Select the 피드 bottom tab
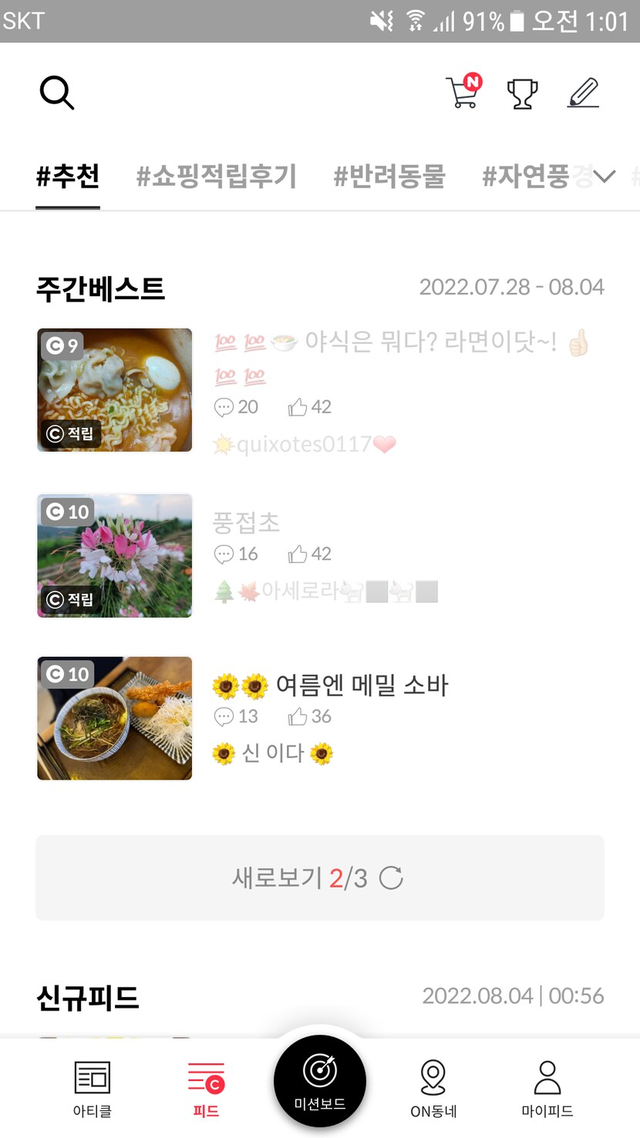The height and width of the screenshot is (1138, 640). pyautogui.click(x=206, y=1088)
